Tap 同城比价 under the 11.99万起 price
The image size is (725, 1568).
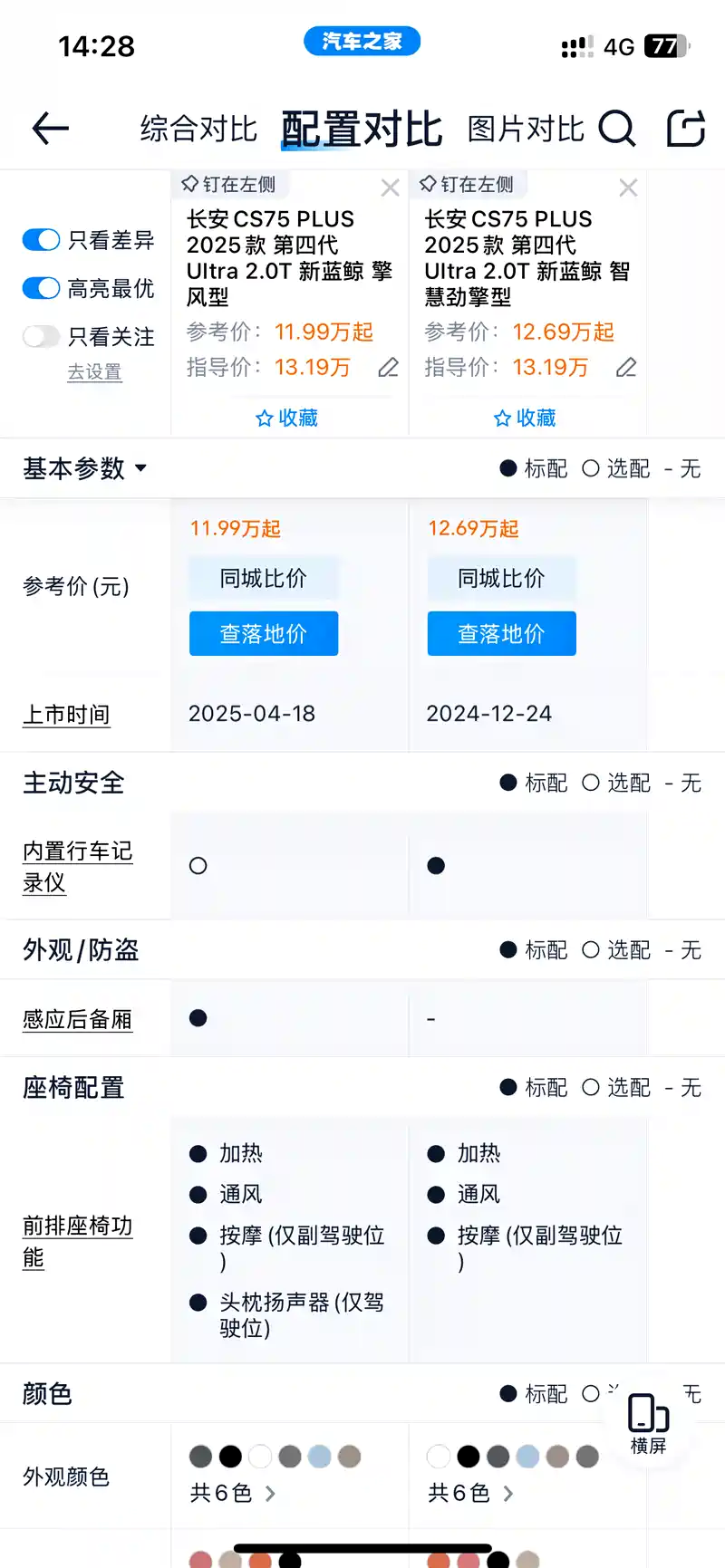coord(264,578)
